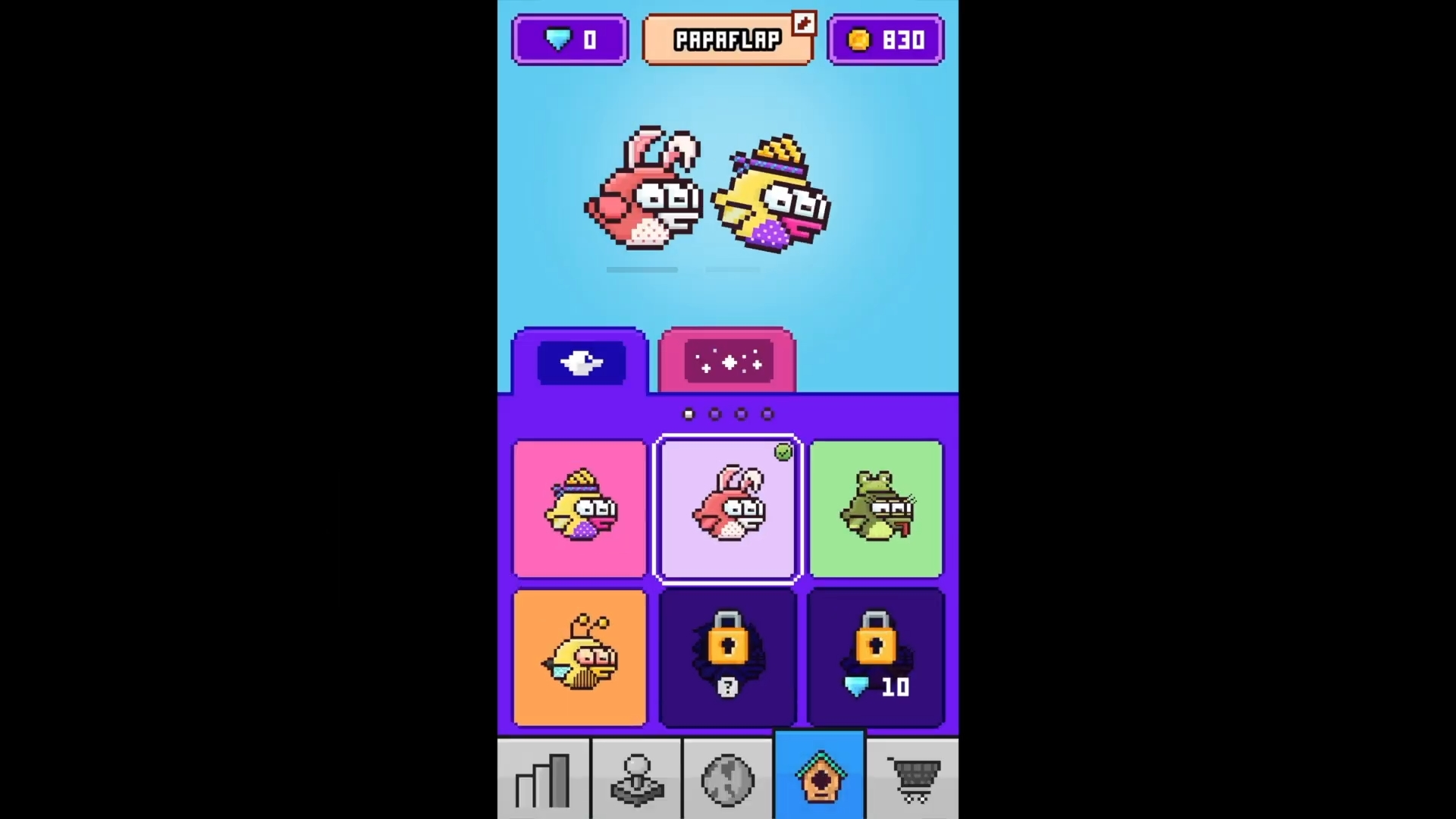Edit the PAPAFLAP player name

click(803, 24)
